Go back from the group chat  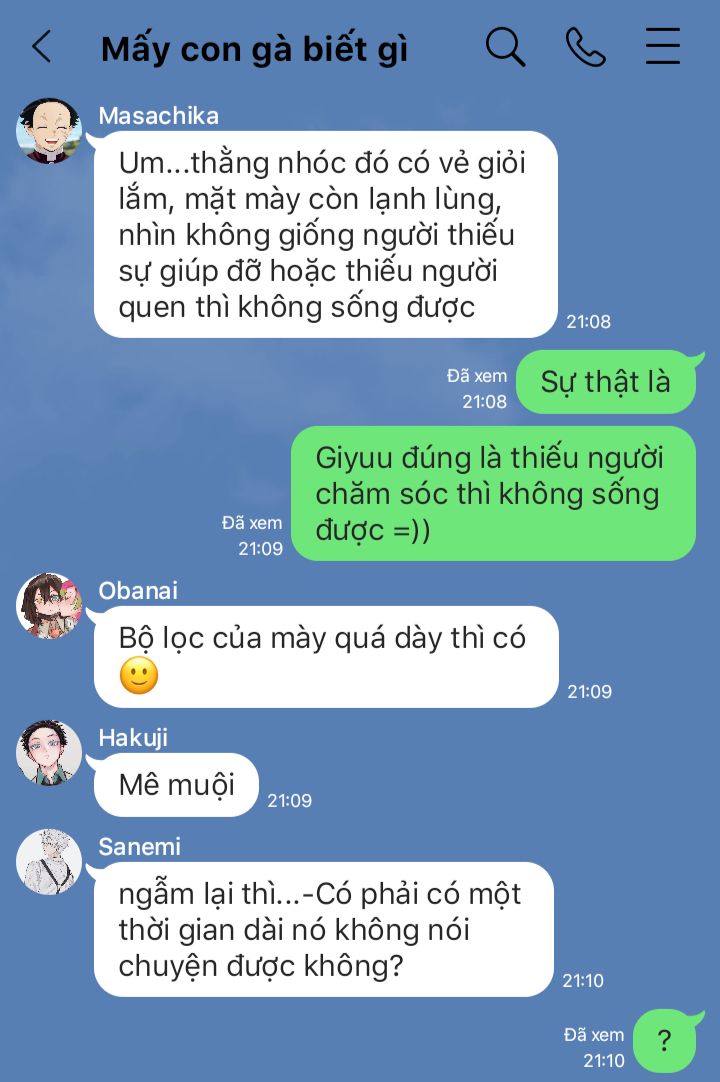tap(42, 47)
